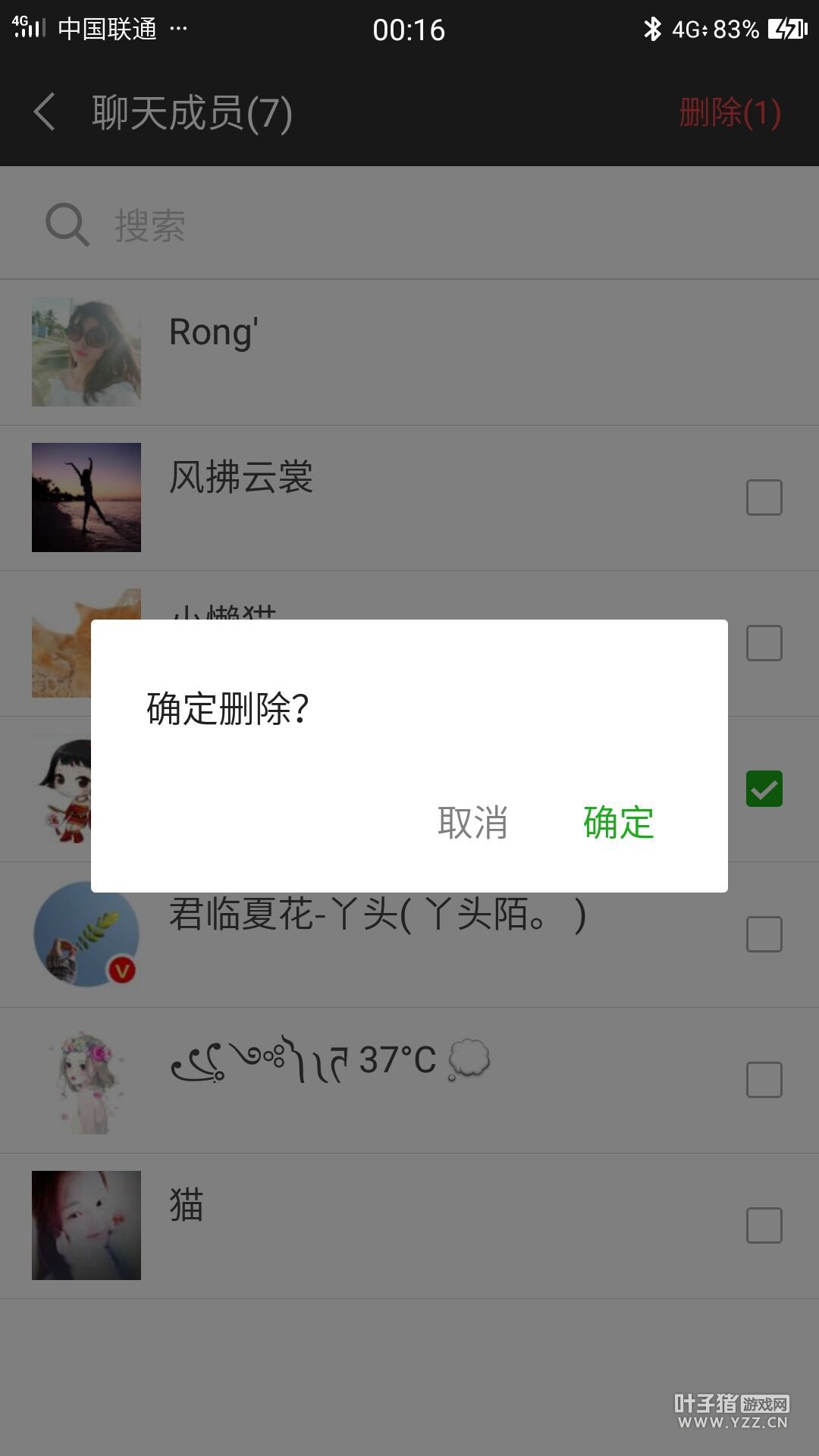
Task: Check the box for 君临夏花-丫头
Action: [764, 934]
